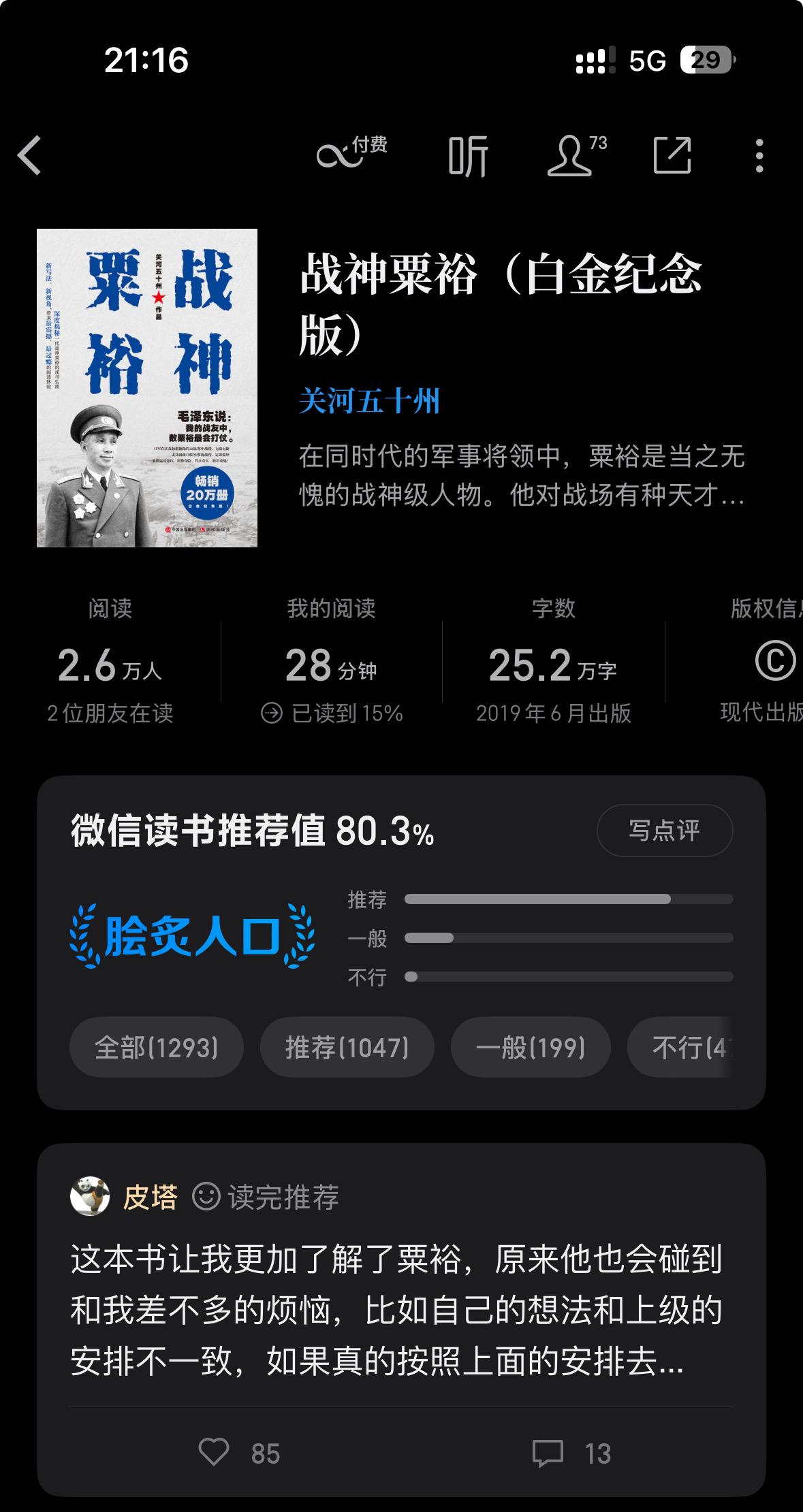Go back using the top-left arrow
This screenshot has height=1512, width=803.
30,155
